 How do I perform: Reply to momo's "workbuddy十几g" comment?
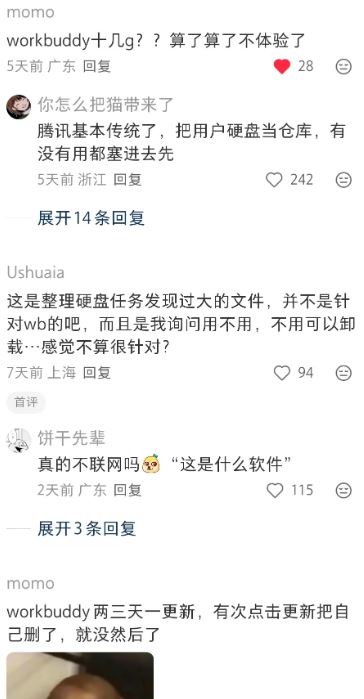click(97, 66)
